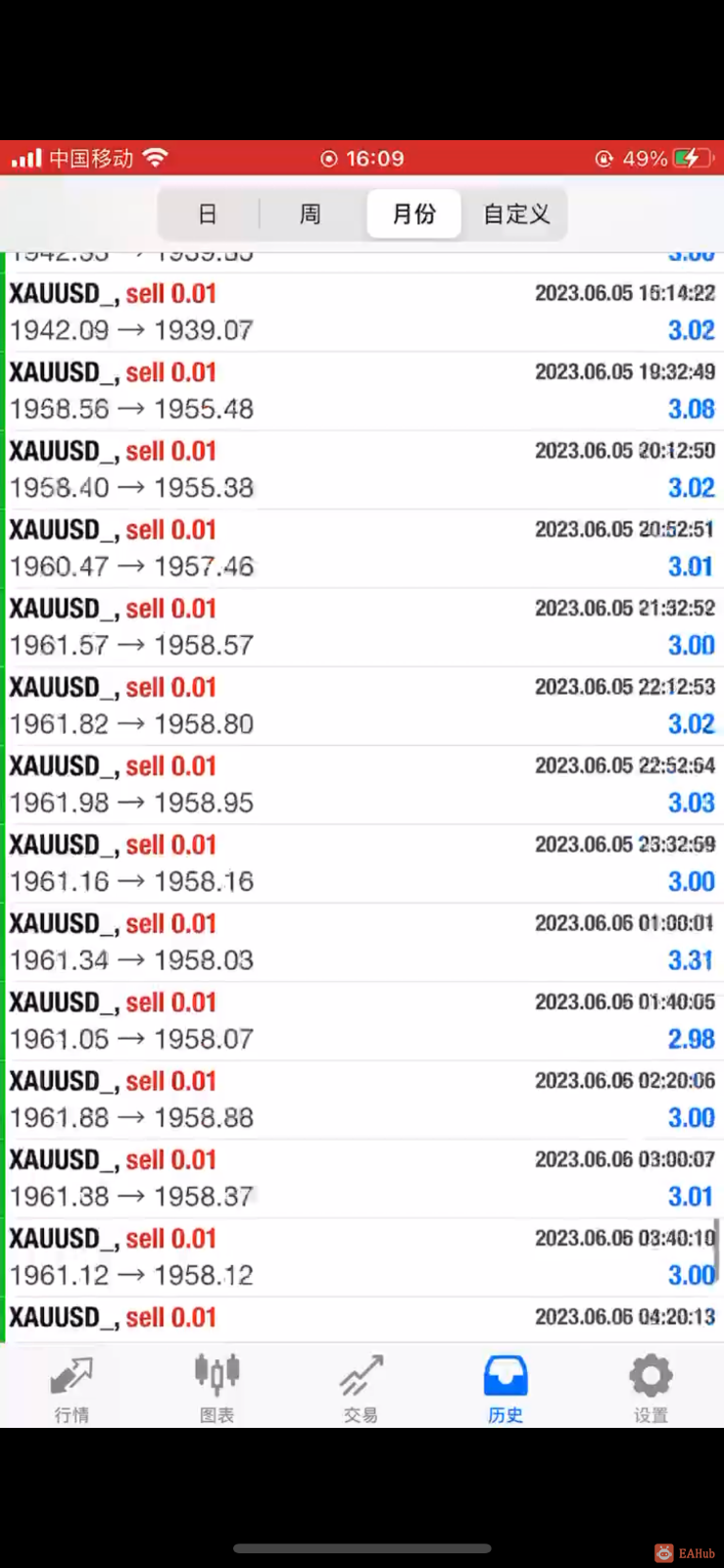Show details of trade 1961.88 → 1958.88
The image size is (724, 1568).
(x=362, y=1100)
